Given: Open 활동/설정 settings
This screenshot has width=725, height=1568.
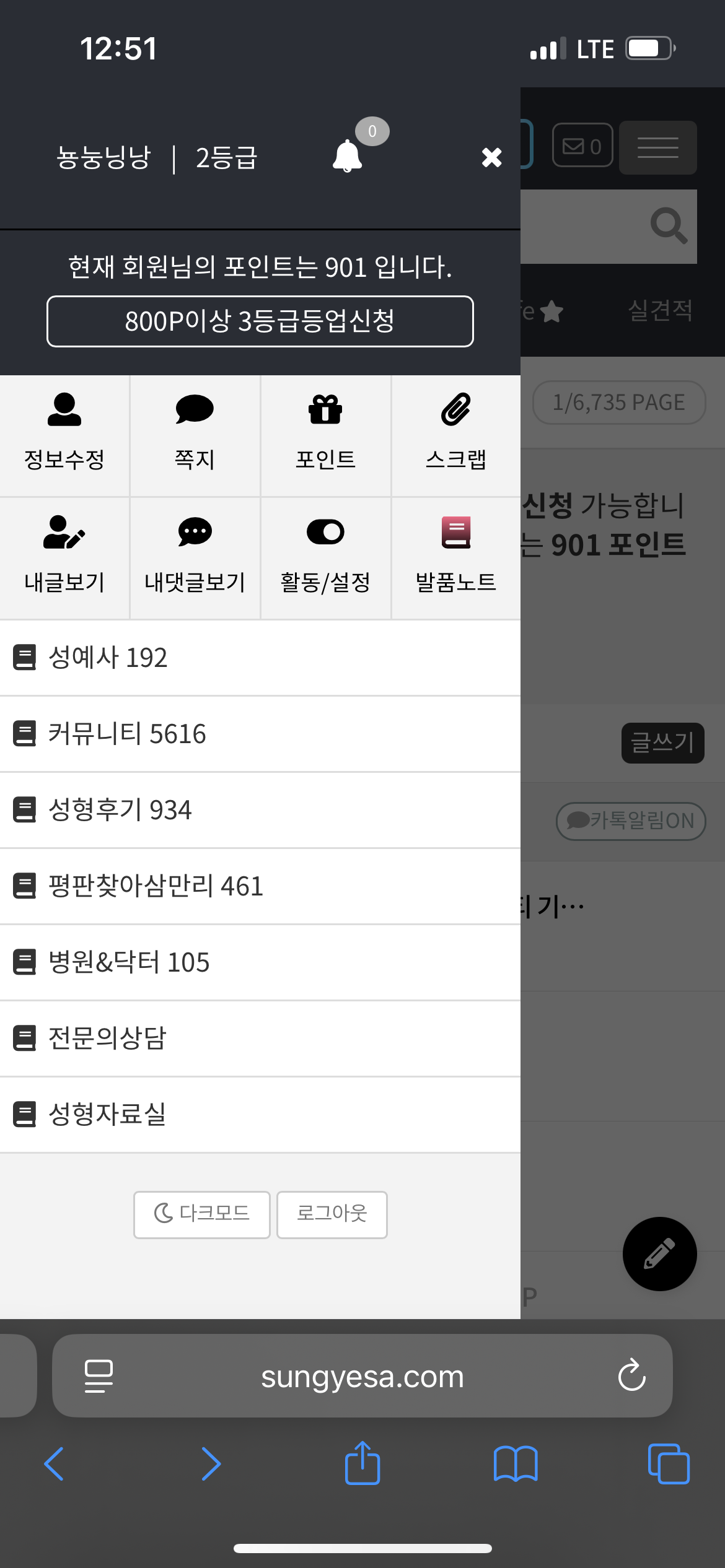Looking at the screenshot, I should coord(325,557).
